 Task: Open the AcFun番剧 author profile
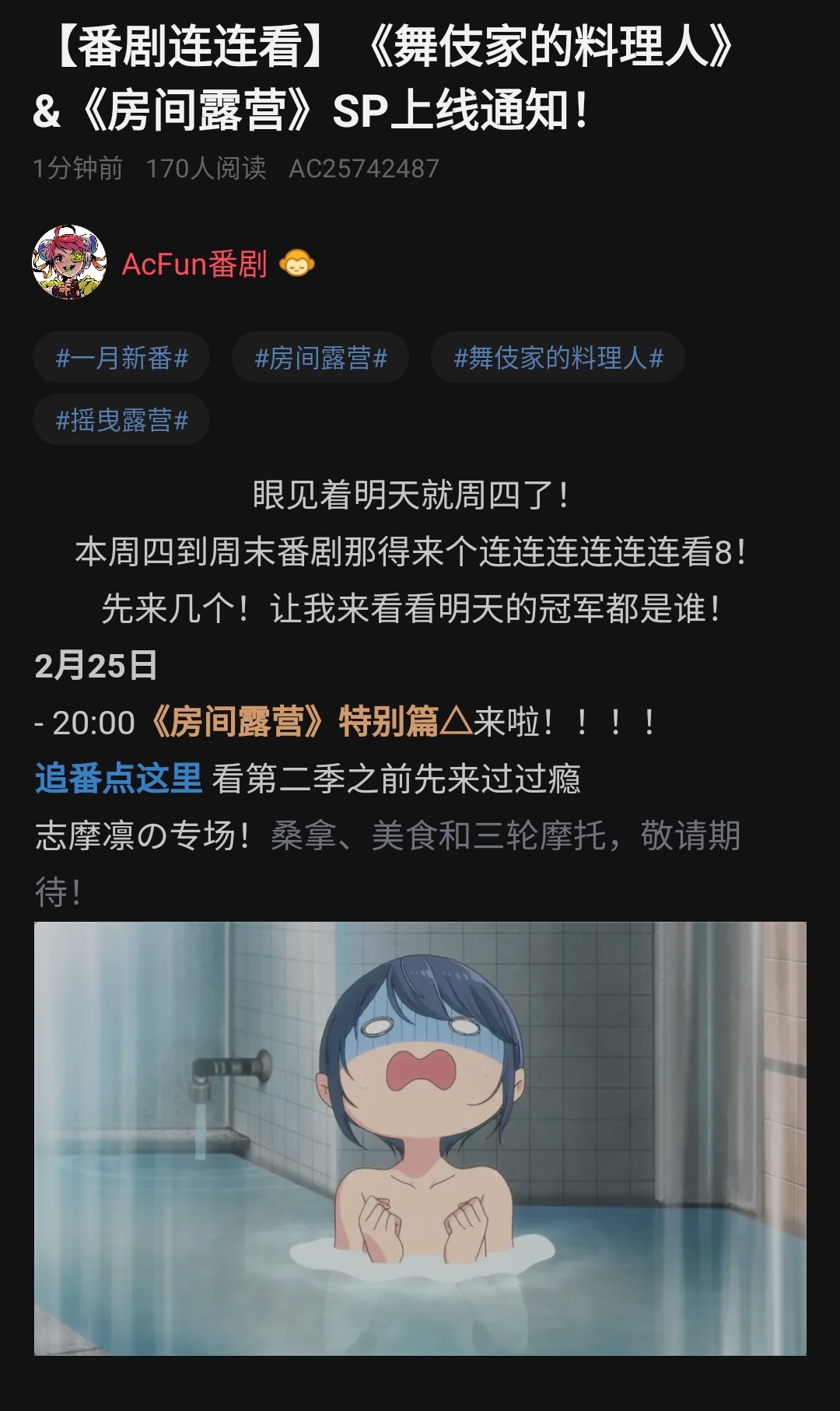(194, 264)
